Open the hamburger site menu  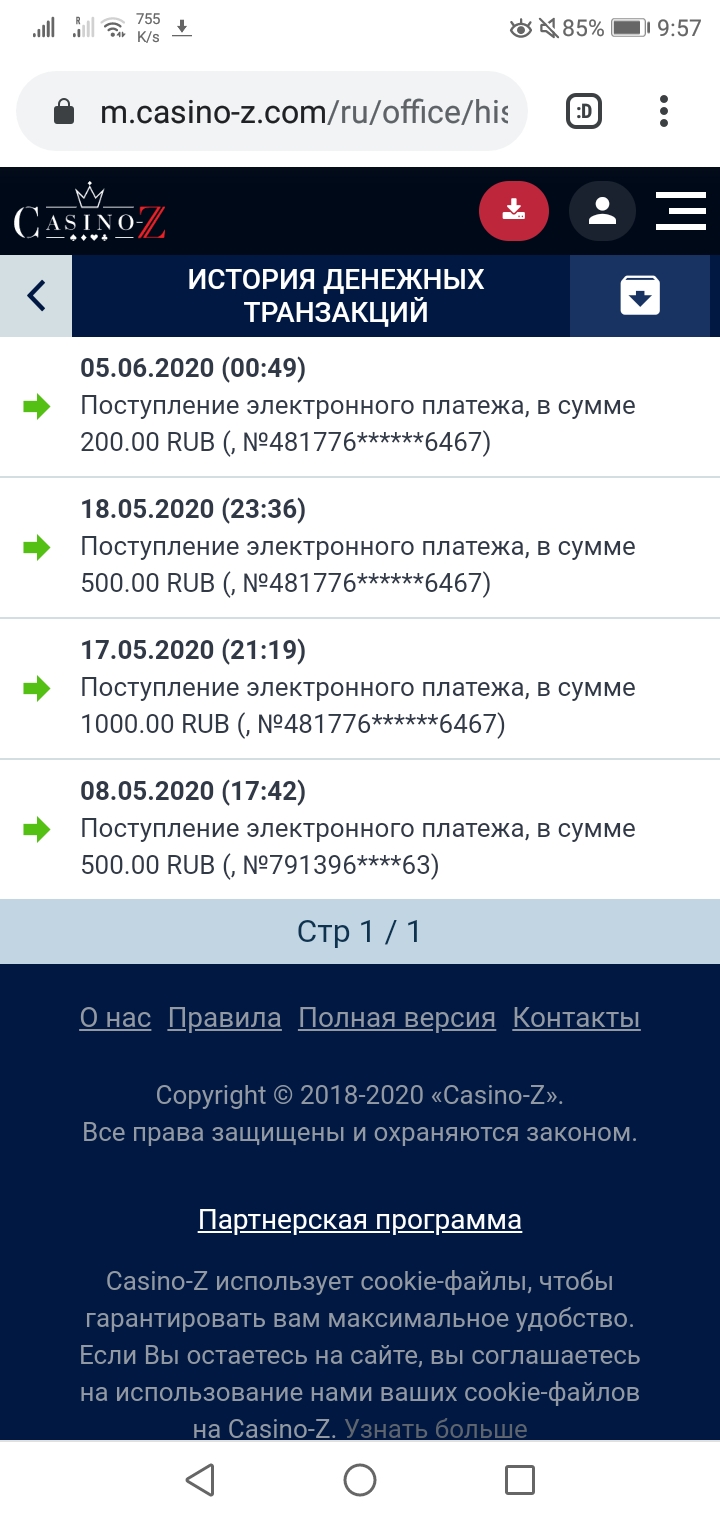click(x=681, y=211)
